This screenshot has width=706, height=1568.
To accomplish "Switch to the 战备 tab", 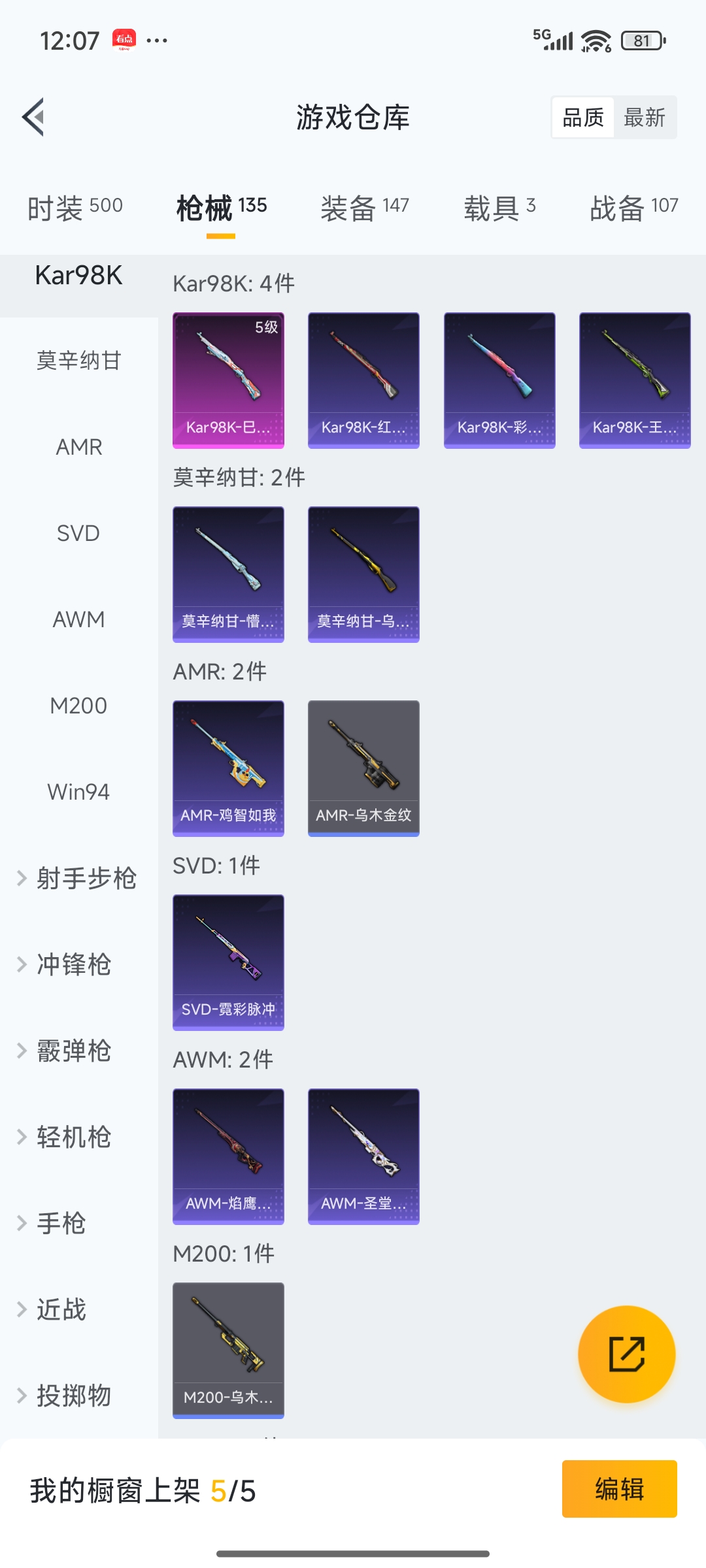I will pos(633,208).
